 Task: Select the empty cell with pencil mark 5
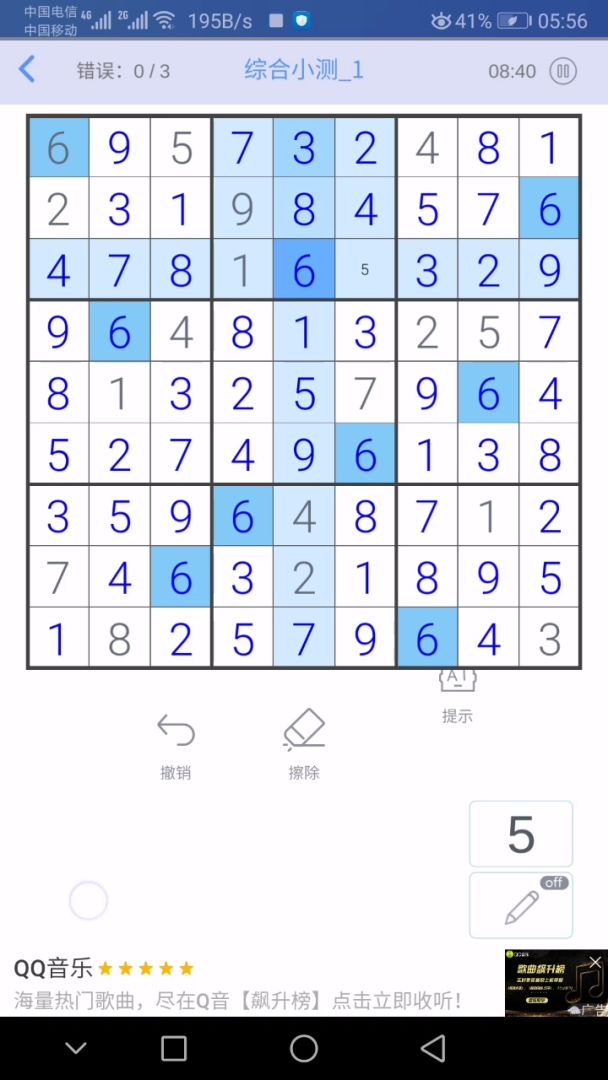pos(365,269)
